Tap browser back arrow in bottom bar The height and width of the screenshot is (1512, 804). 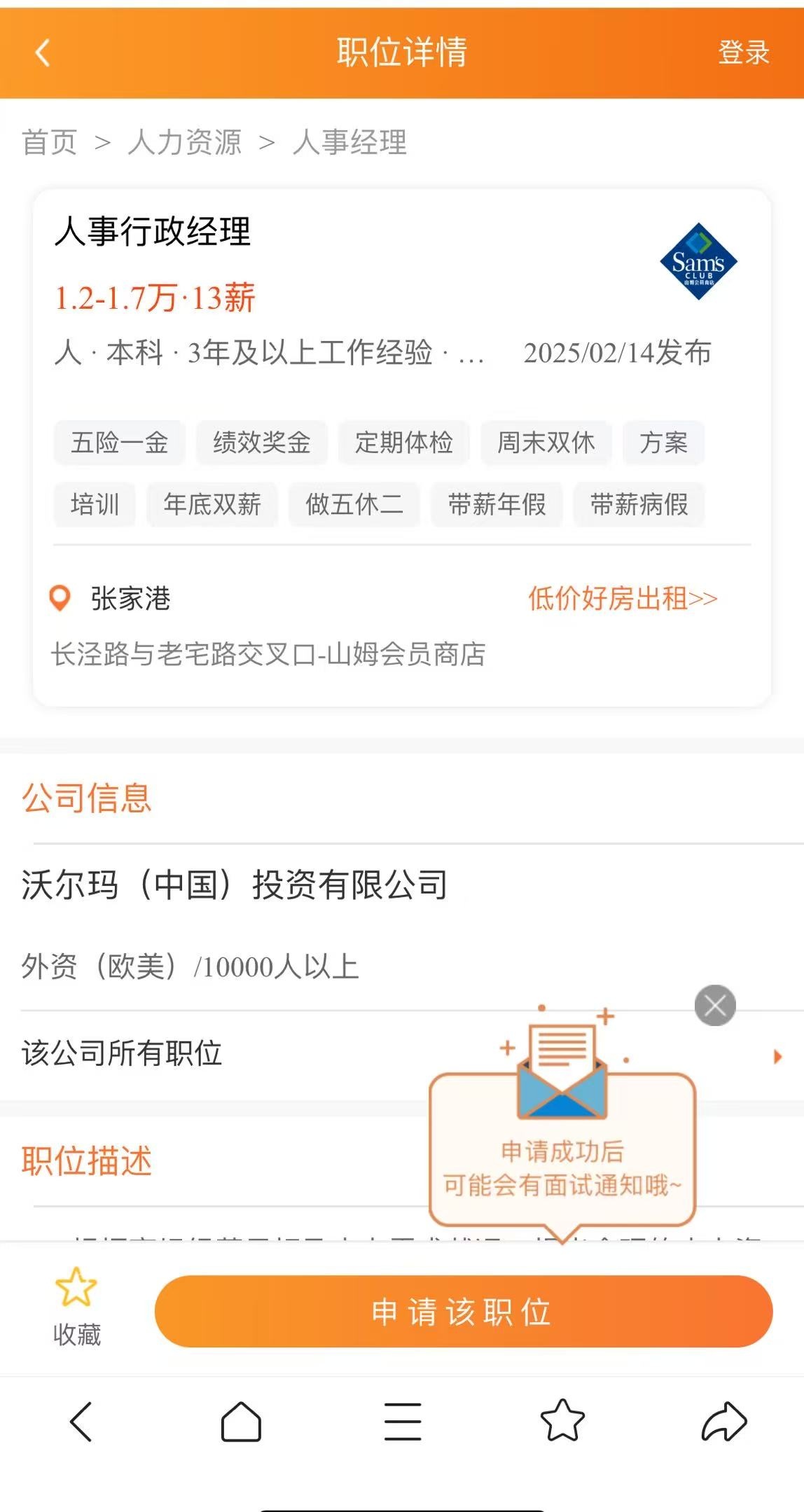pyautogui.click(x=81, y=1422)
